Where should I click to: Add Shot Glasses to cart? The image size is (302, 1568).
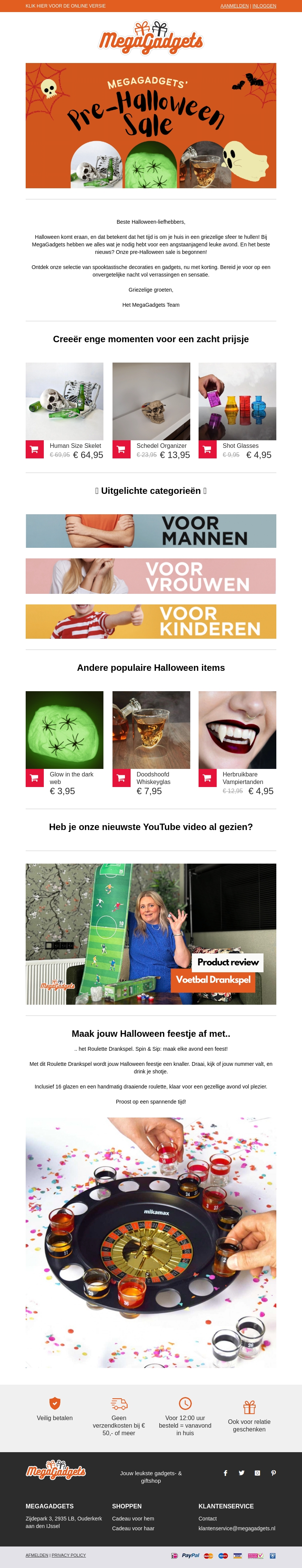(x=207, y=449)
